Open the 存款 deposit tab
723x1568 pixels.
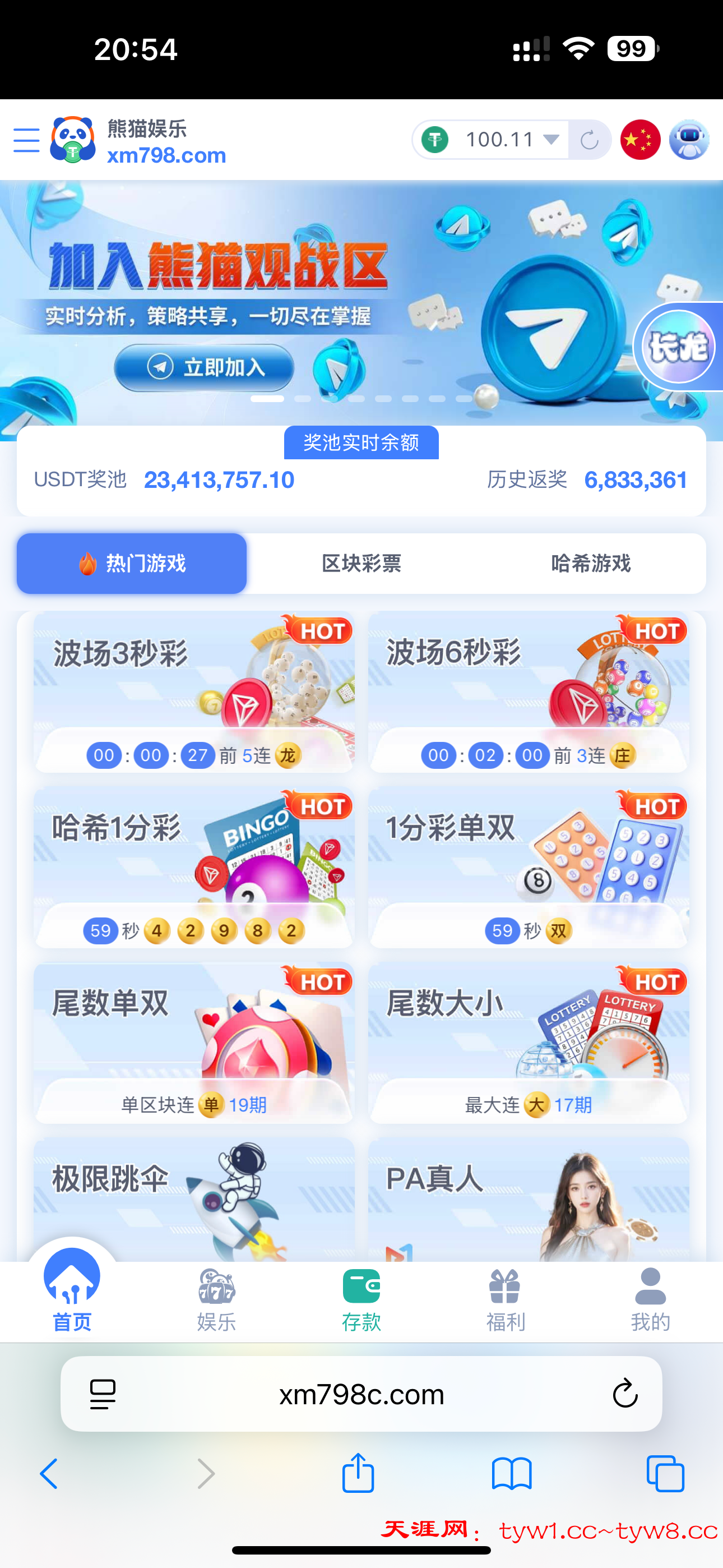coord(361,1300)
